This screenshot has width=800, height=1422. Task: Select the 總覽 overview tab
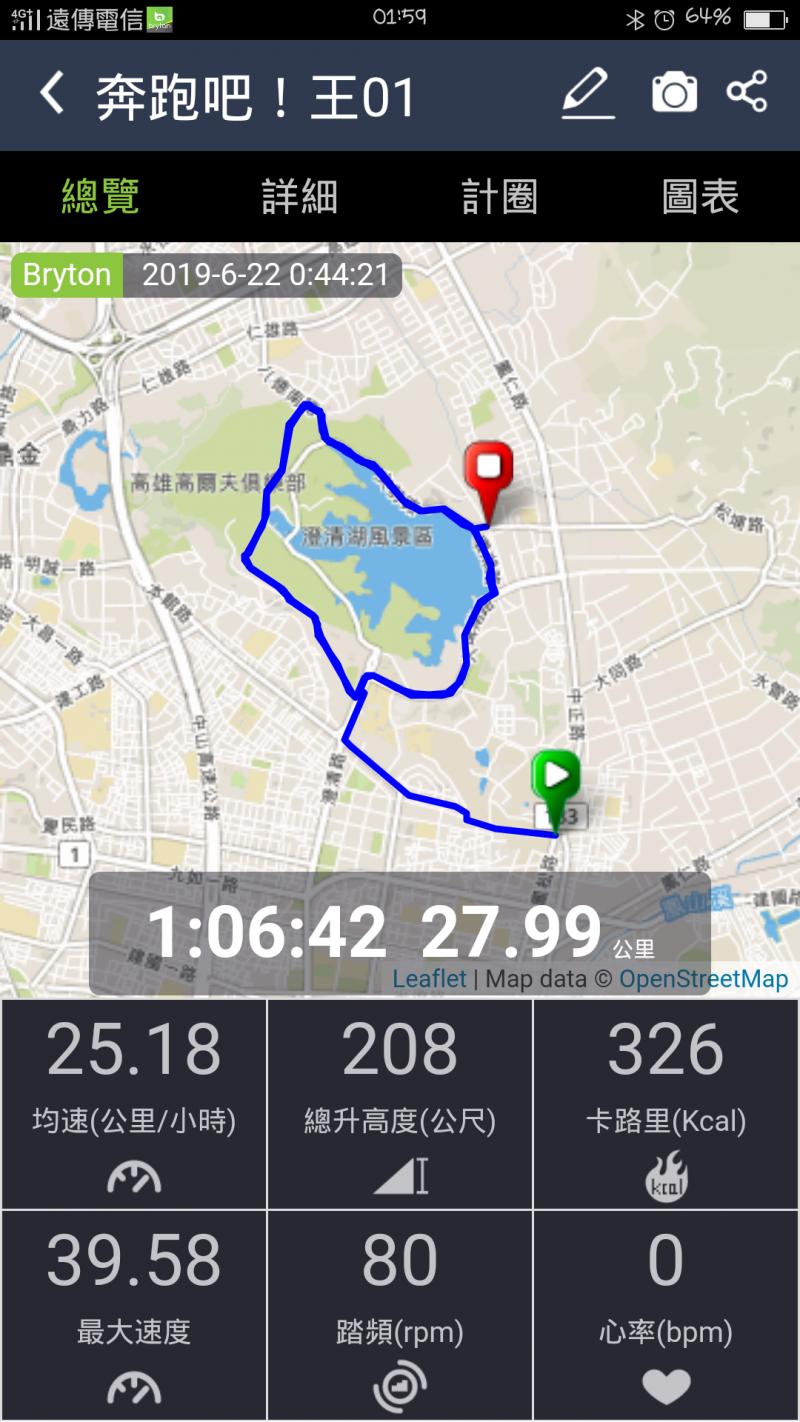[100, 197]
